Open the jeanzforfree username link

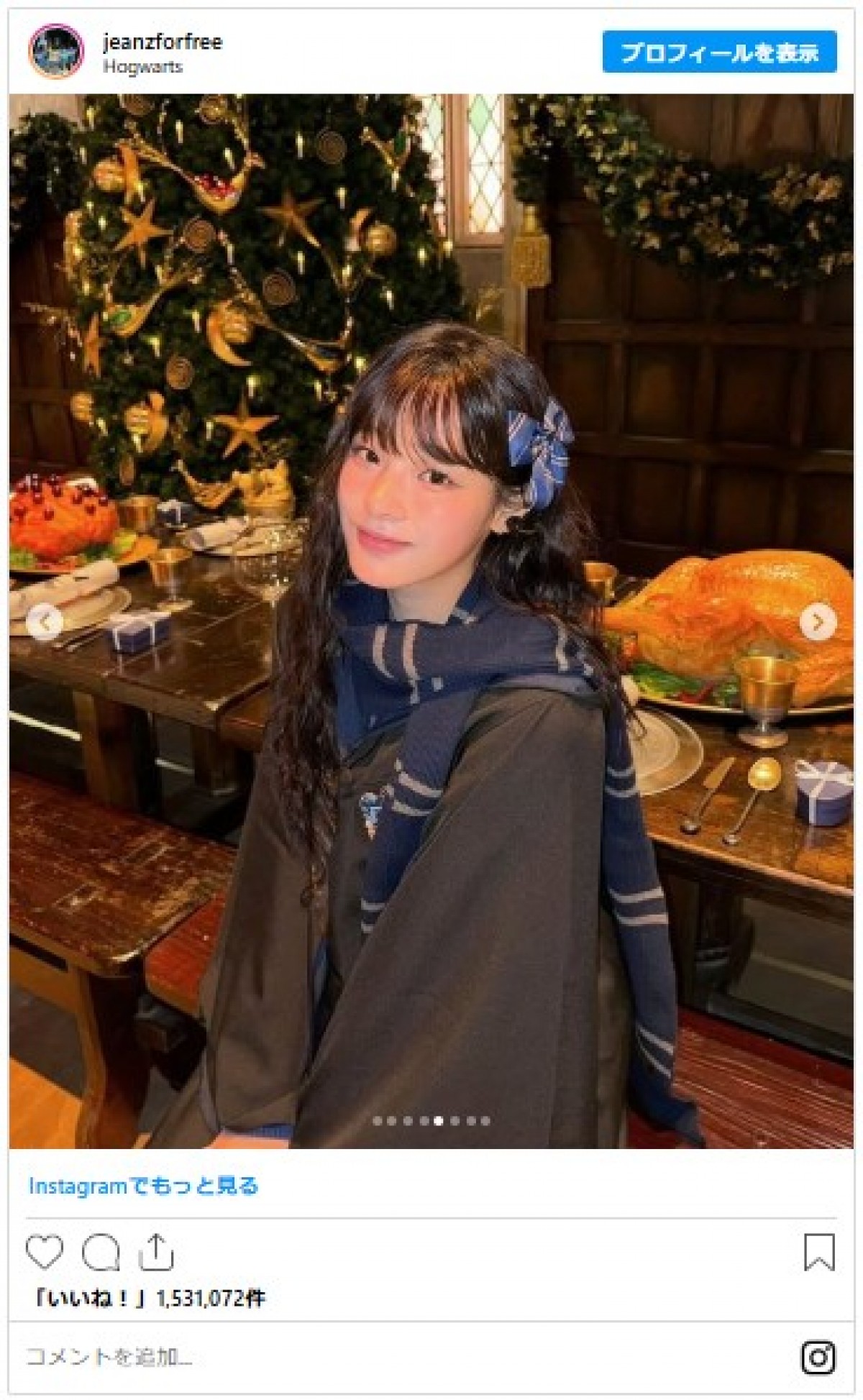pos(163,42)
